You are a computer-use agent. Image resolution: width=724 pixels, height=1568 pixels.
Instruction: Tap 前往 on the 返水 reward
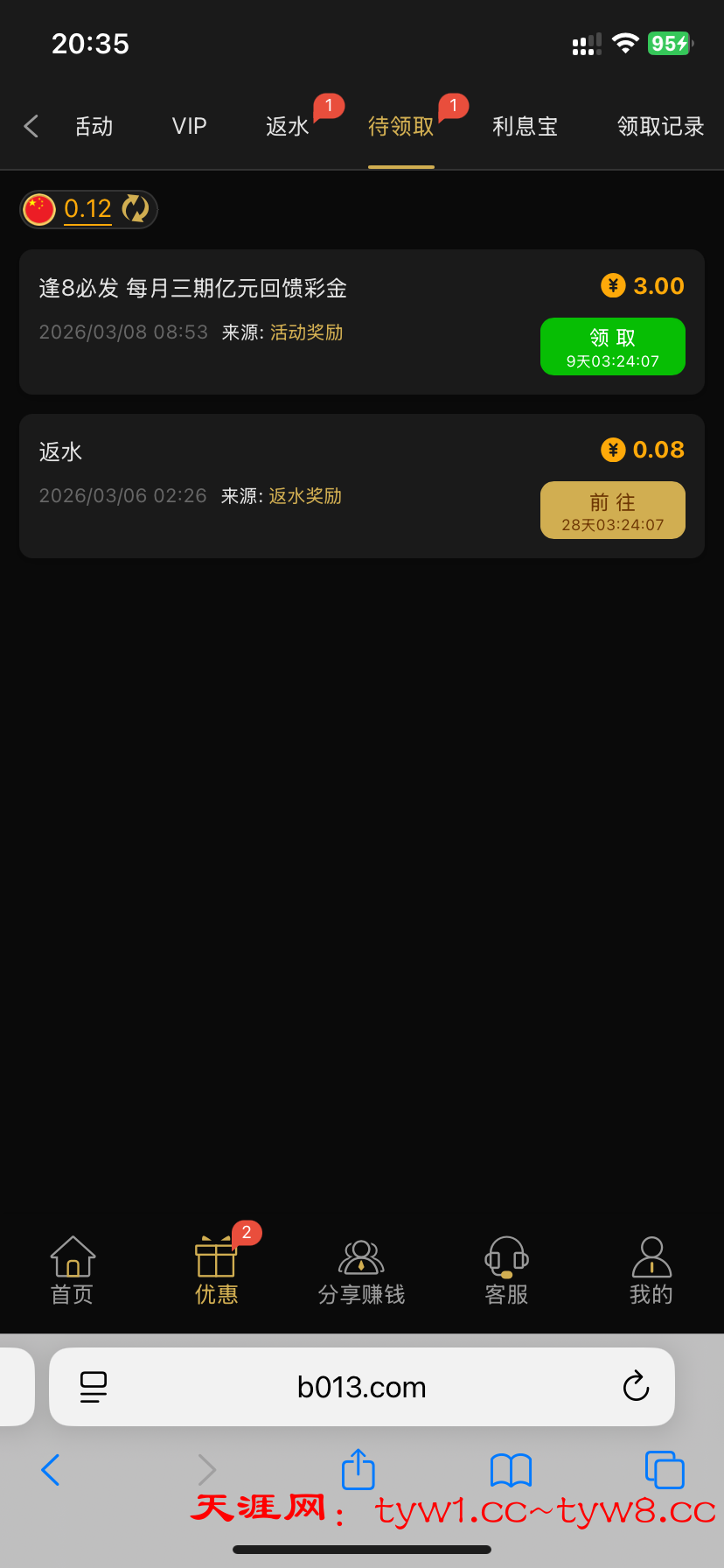[612, 510]
